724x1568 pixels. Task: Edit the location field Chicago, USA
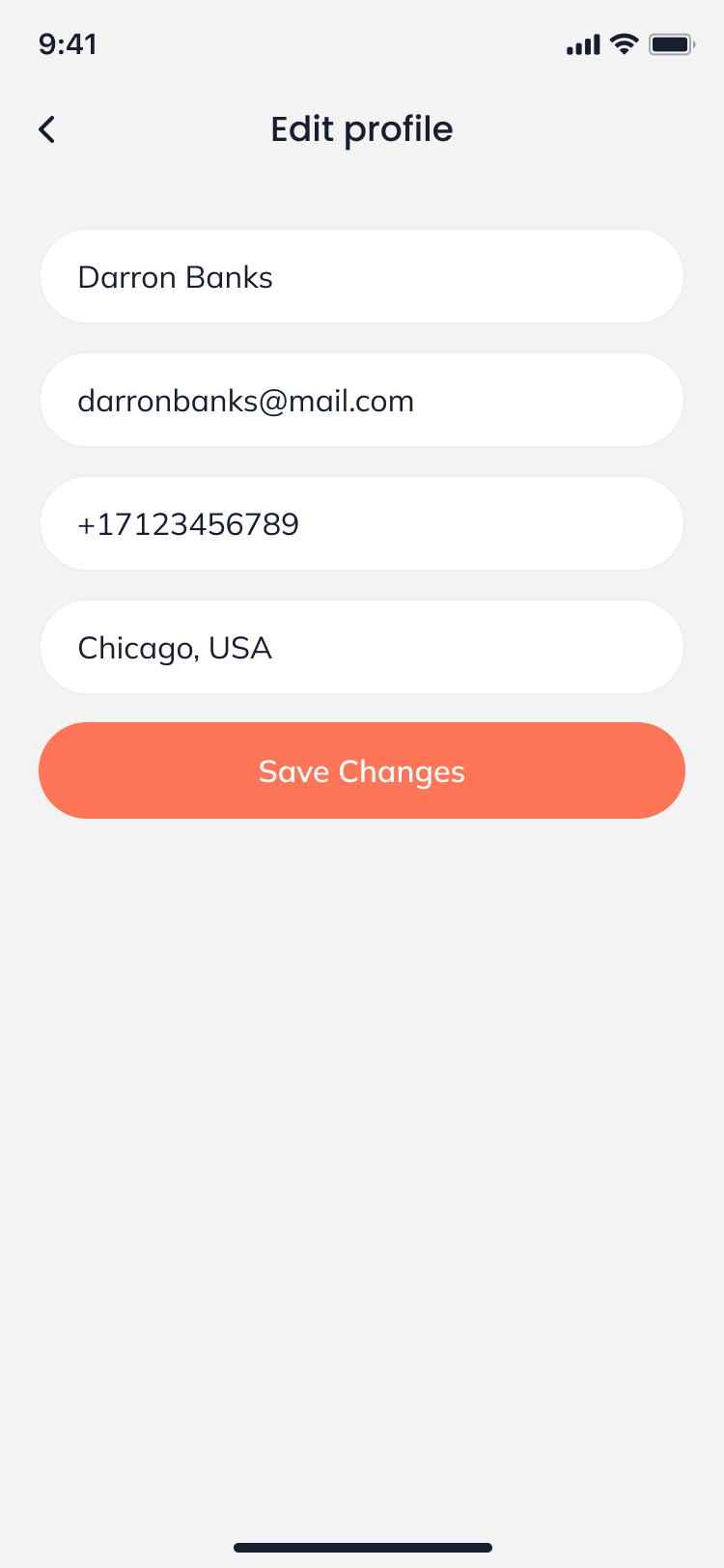point(362,648)
